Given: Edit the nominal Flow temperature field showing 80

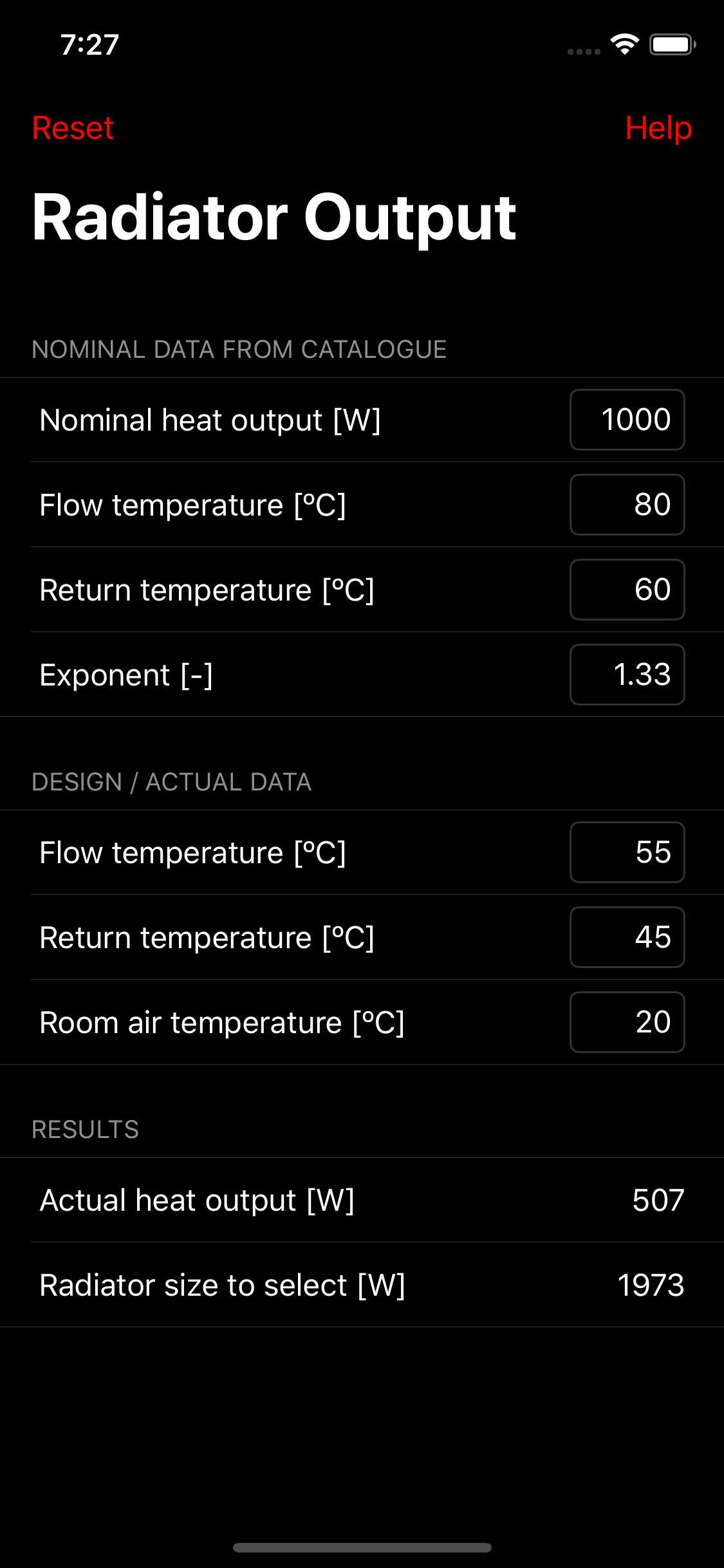Looking at the screenshot, I should pos(627,505).
